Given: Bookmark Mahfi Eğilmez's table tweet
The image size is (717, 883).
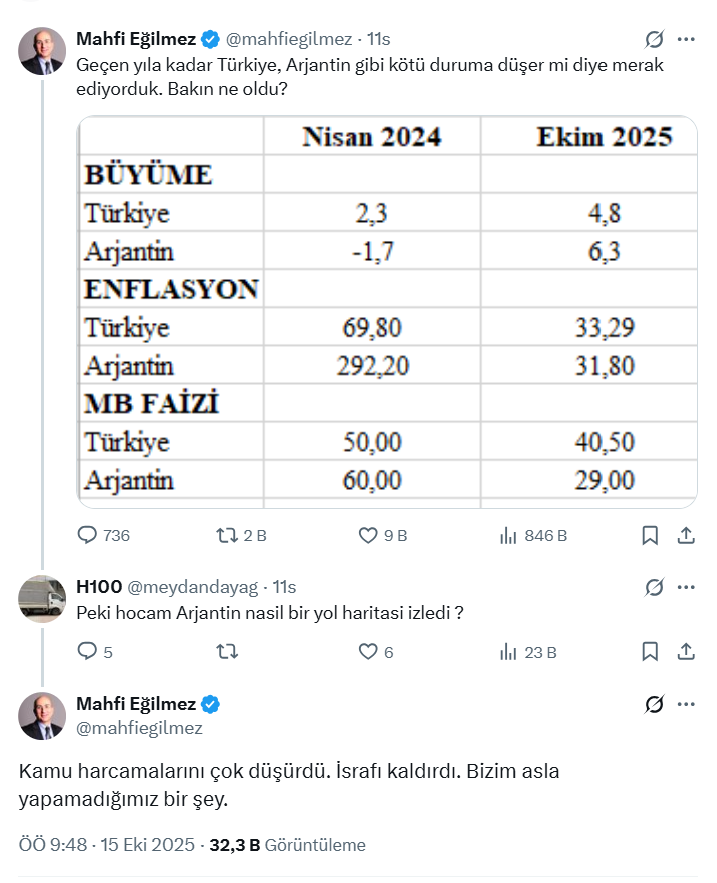Looking at the screenshot, I should click(650, 535).
